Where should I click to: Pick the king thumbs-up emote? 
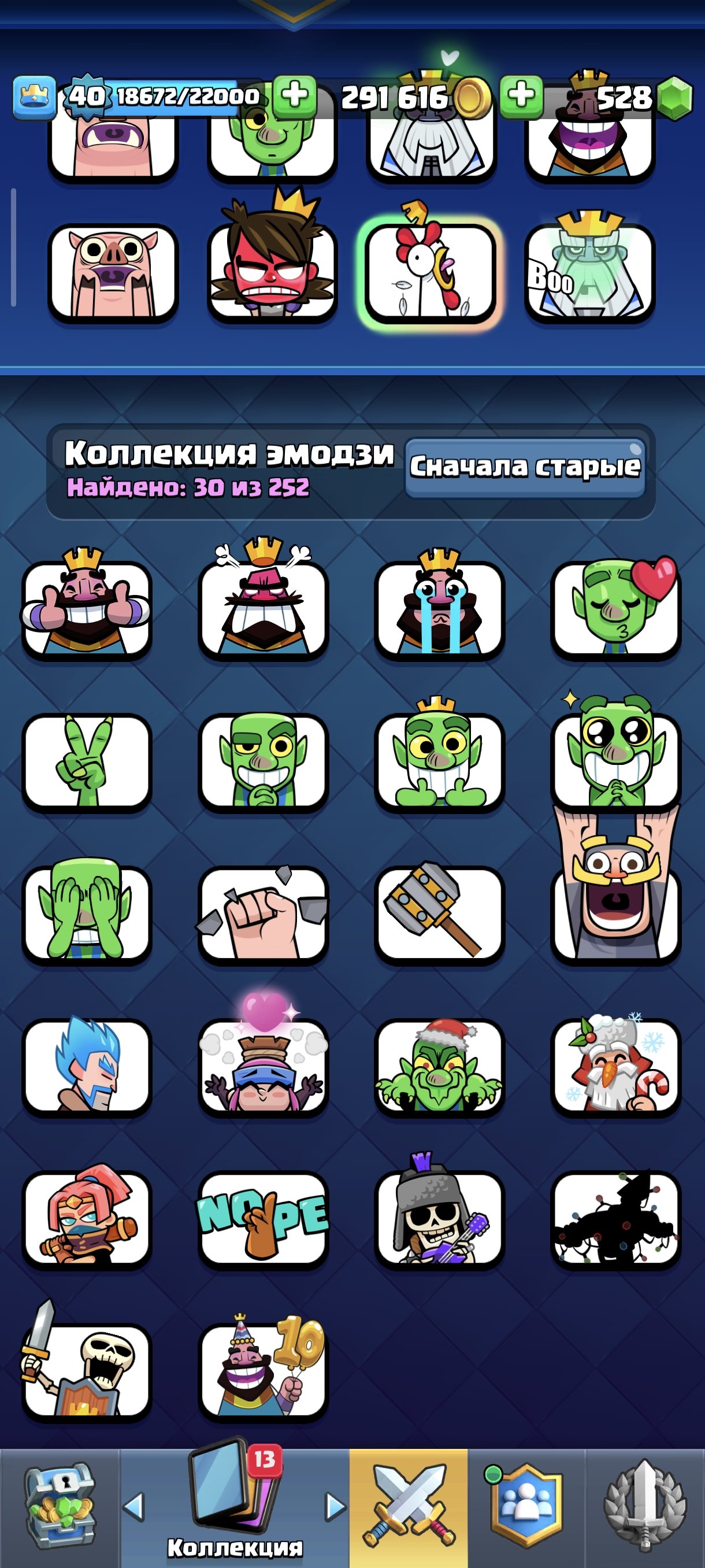pyautogui.click(x=86, y=610)
